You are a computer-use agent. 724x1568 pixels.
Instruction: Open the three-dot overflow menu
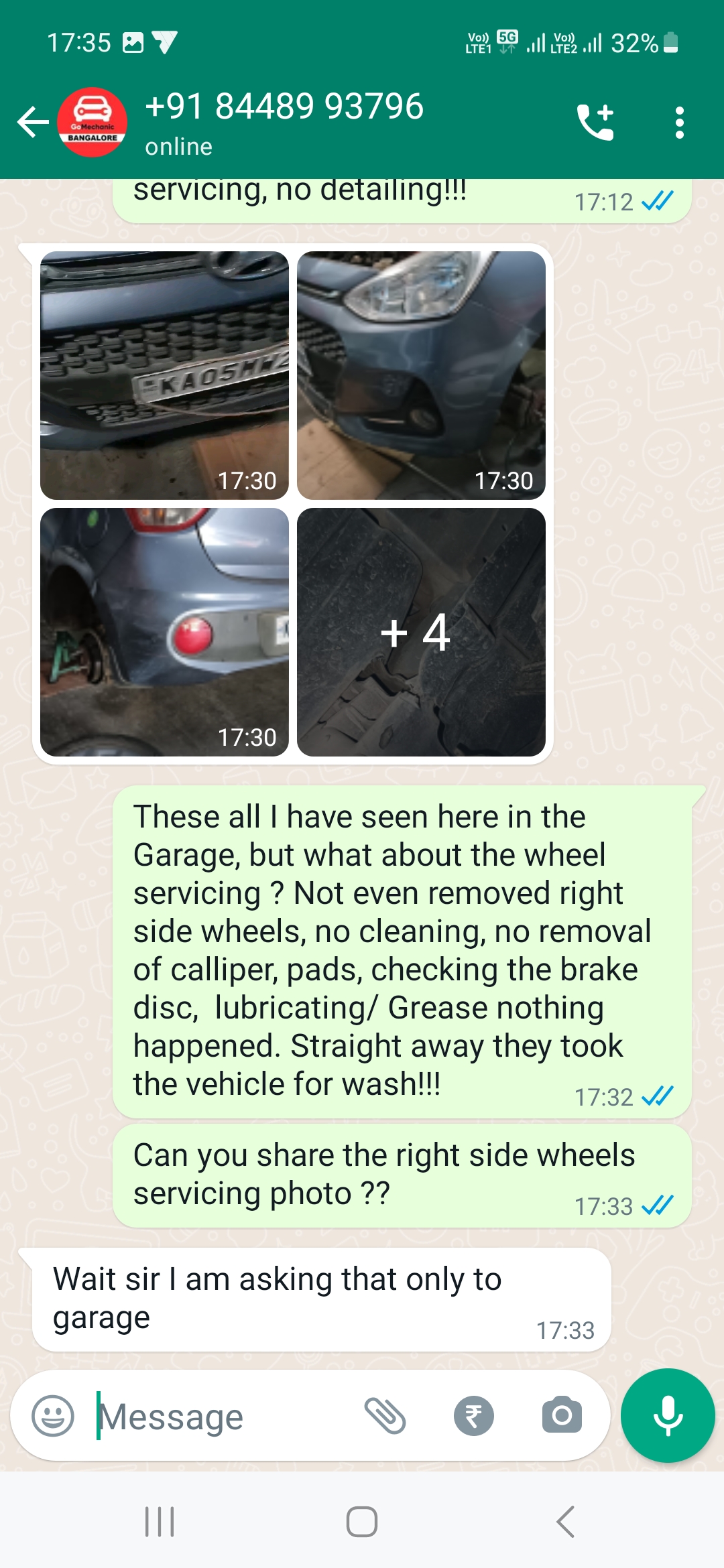click(x=679, y=123)
